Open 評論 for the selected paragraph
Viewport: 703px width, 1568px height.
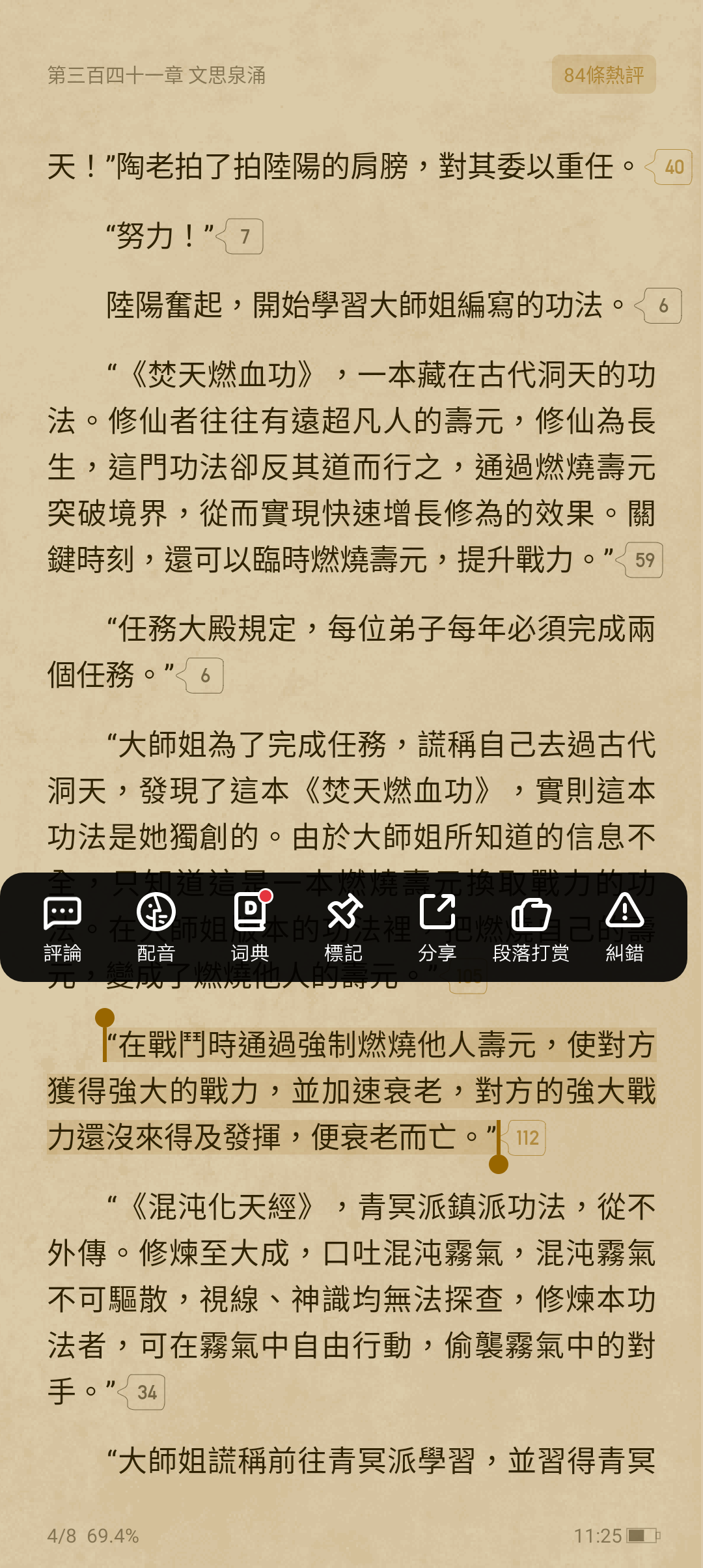62,927
